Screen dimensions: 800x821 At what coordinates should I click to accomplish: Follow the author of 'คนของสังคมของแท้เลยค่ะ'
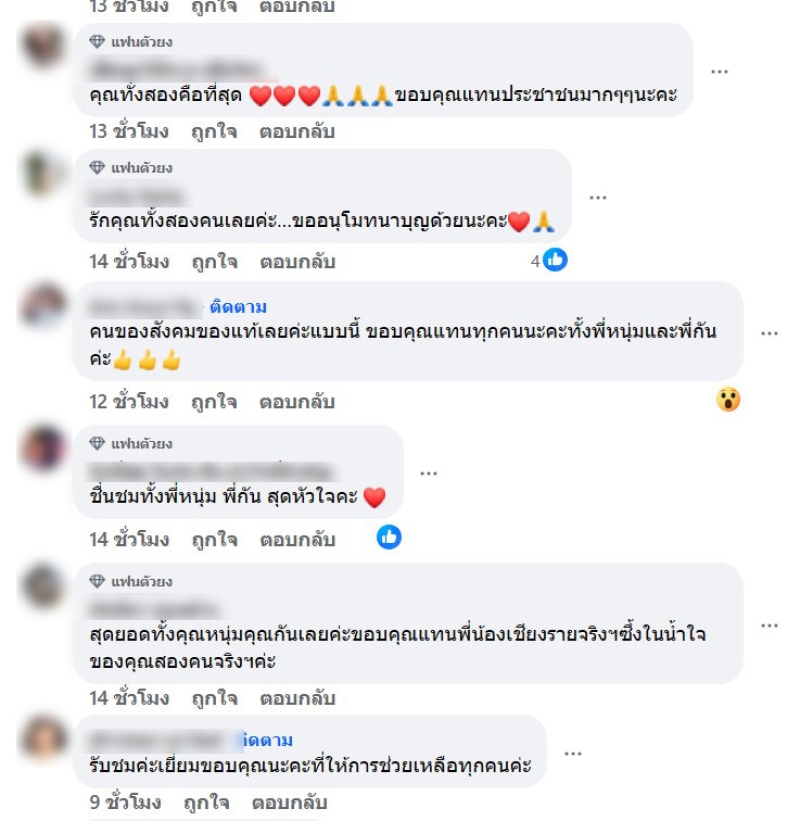coord(238,307)
